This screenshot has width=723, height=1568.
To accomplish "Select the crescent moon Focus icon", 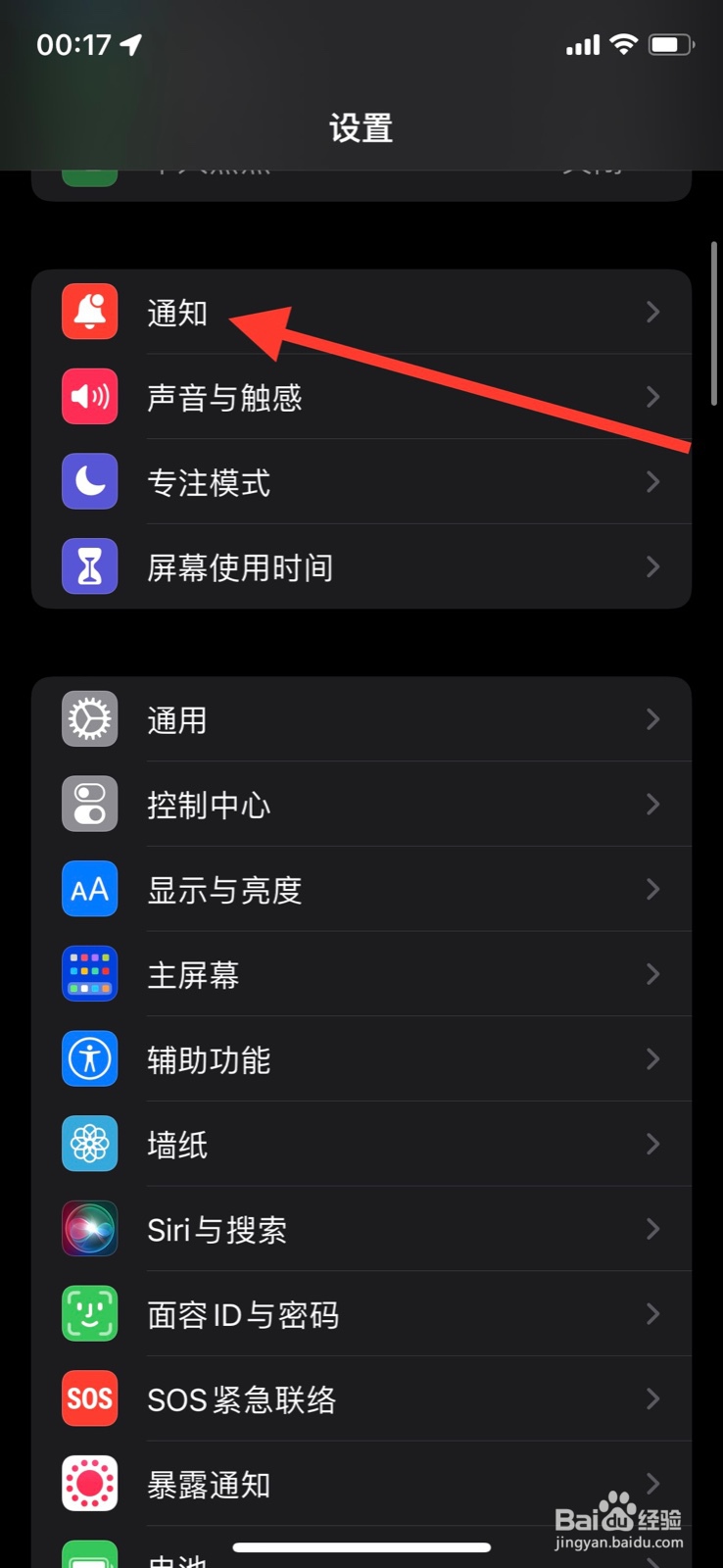I will pos(89,481).
